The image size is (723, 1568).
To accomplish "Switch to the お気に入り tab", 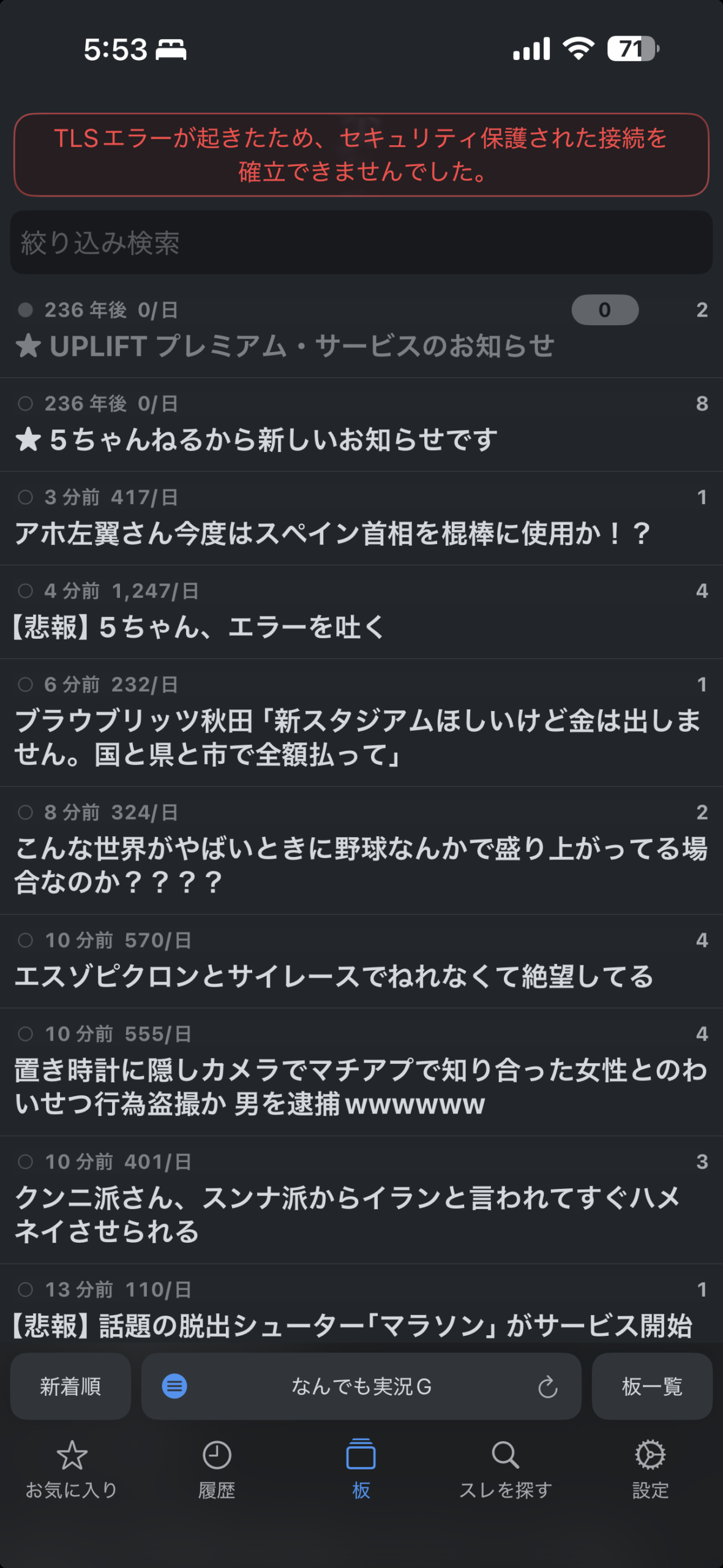I will (x=72, y=1468).
